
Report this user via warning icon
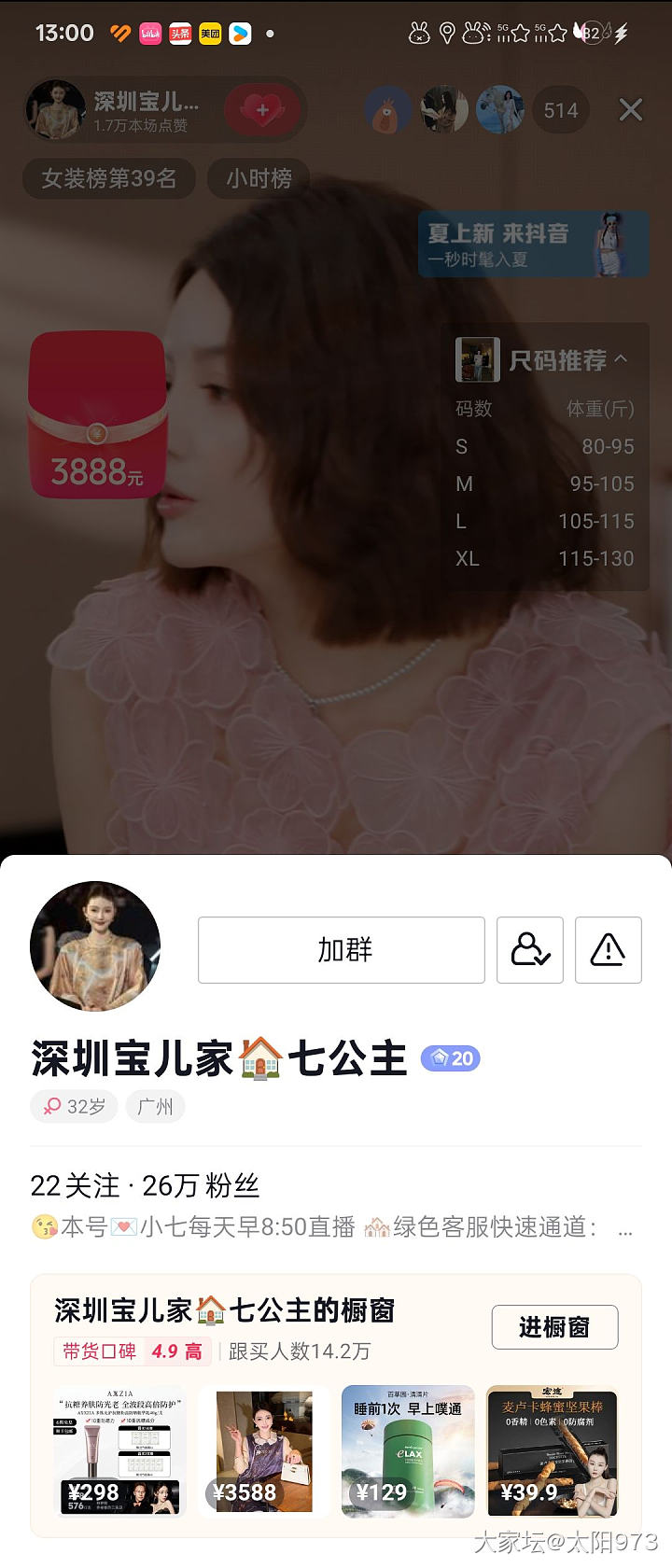608,950
